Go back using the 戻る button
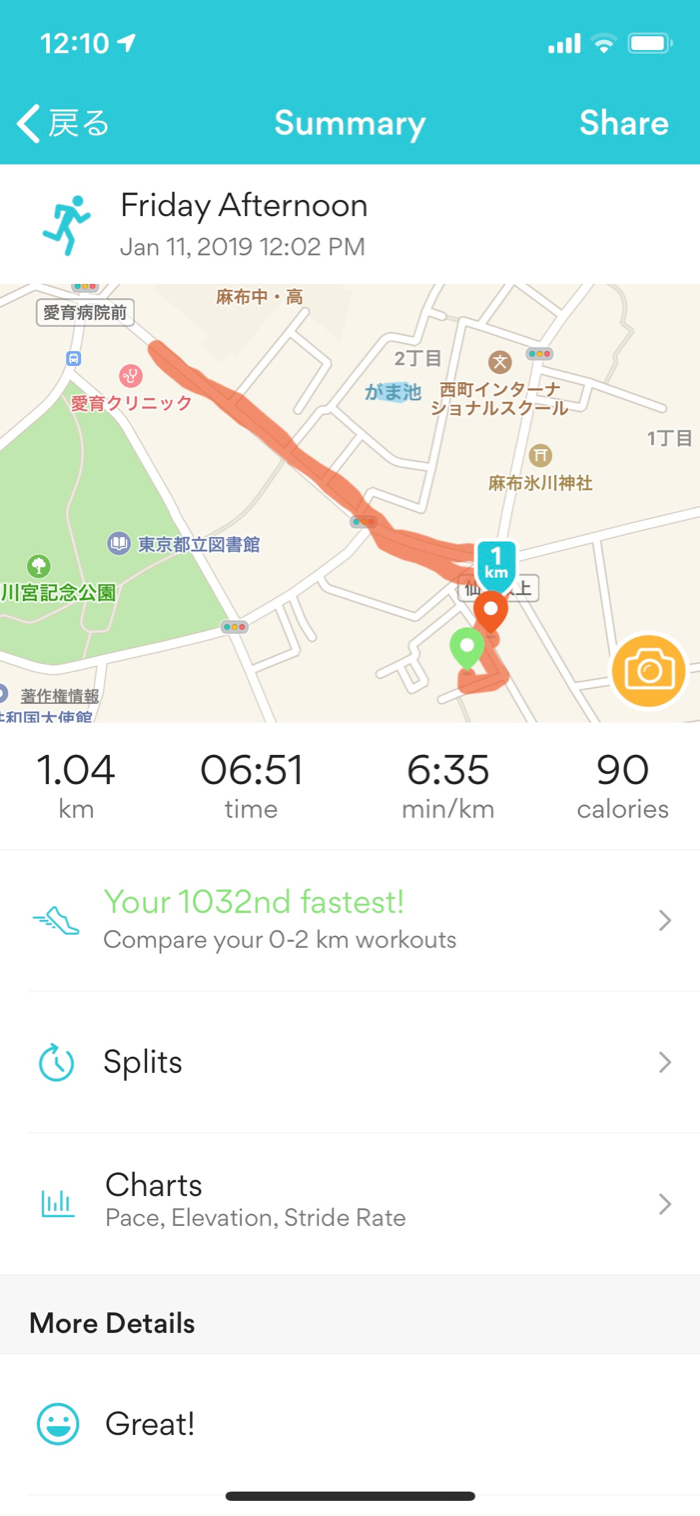Image resolution: width=700 pixels, height=1516 pixels. [63, 124]
